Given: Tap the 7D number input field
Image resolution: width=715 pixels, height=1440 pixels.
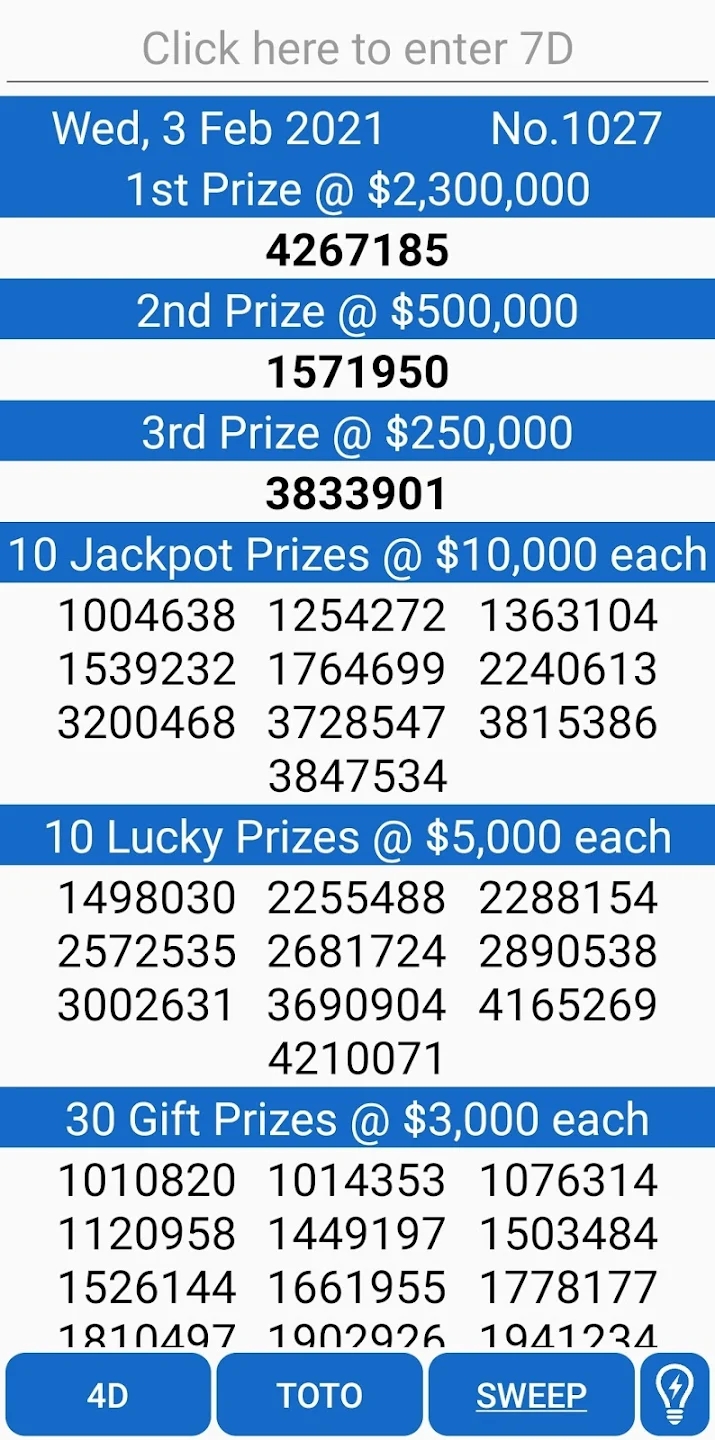Looking at the screenshot, I should coord(357,48).
